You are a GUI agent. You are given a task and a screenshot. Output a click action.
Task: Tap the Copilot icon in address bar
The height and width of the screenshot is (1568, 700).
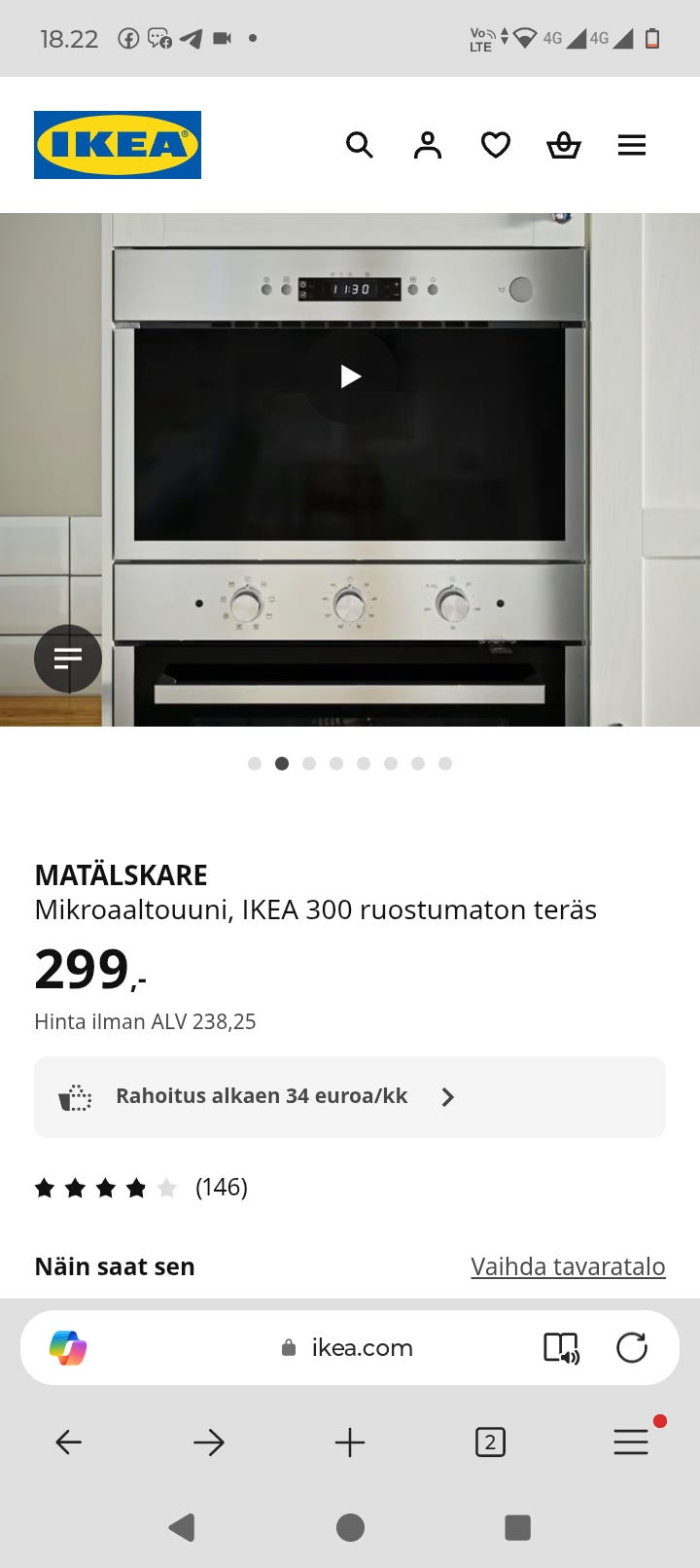click(66, 1347)
